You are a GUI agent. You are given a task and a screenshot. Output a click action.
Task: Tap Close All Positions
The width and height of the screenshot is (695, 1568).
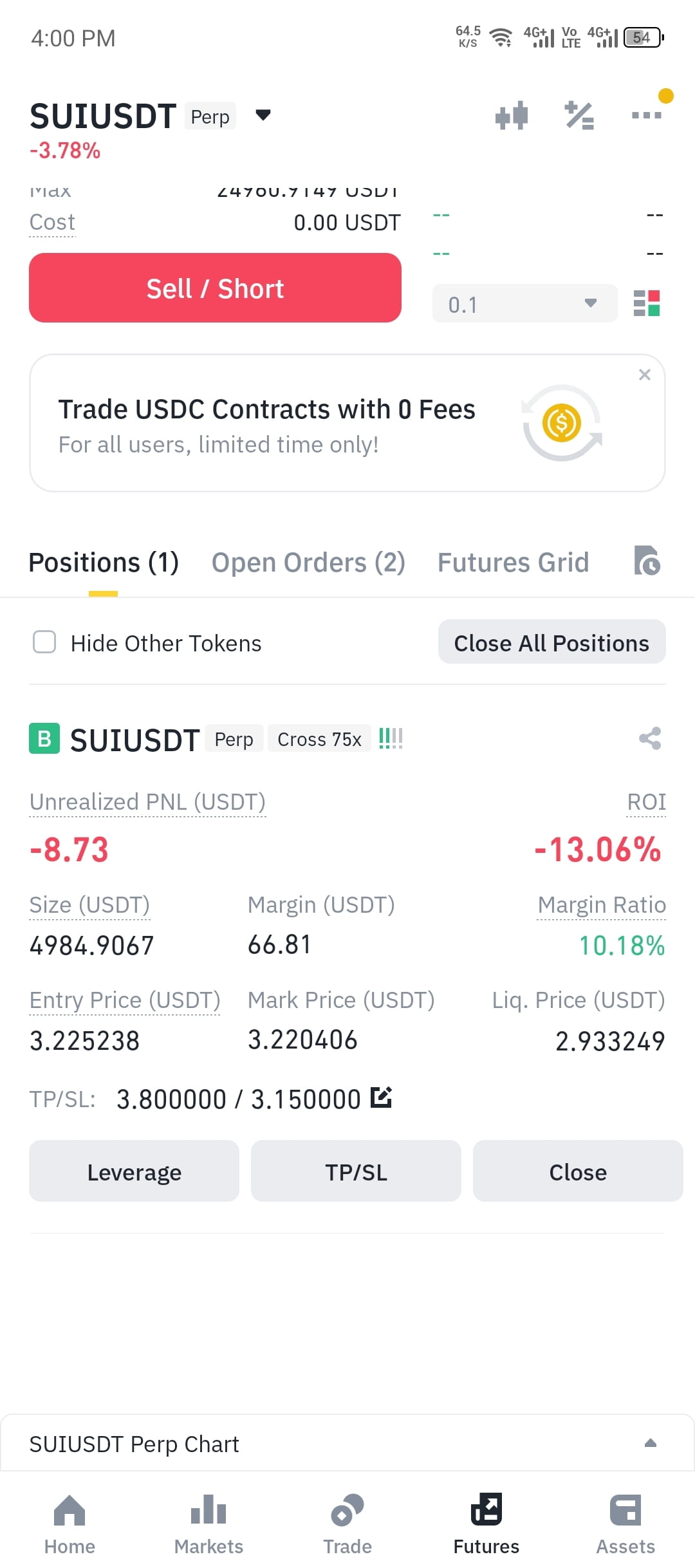click(552, 642)
